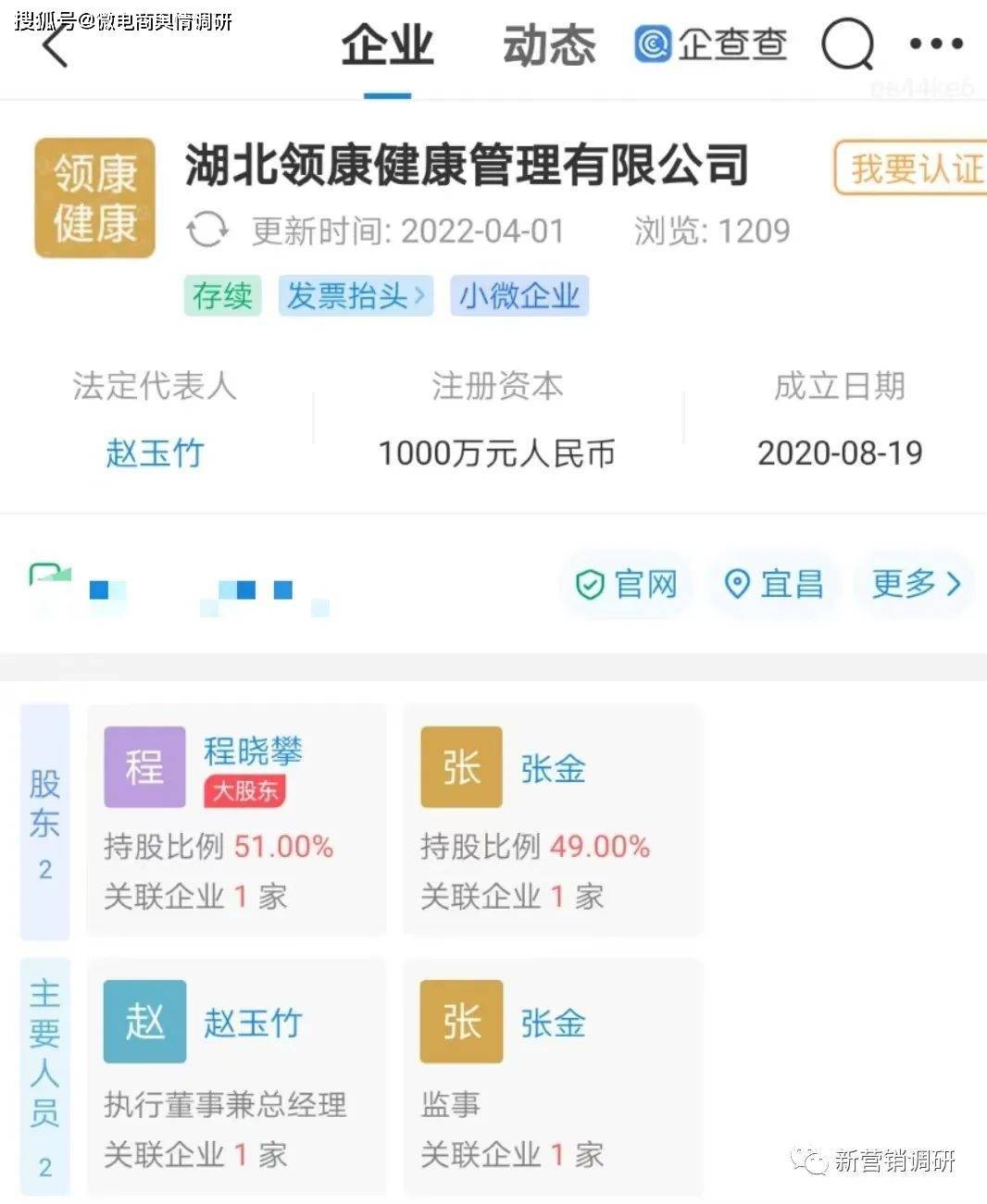Screen dimensions: 987x1204
Task: Open 张金 监事 personnel card
Action: (x=552, y=1076)
